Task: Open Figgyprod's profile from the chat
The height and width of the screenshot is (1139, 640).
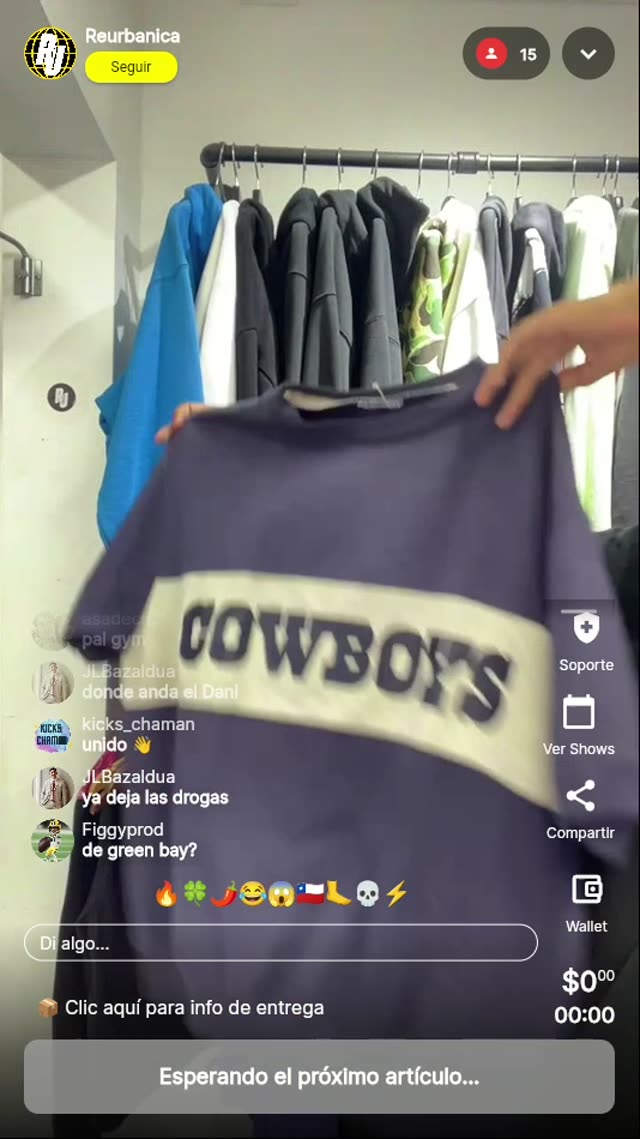Action: tap(52, 840)
